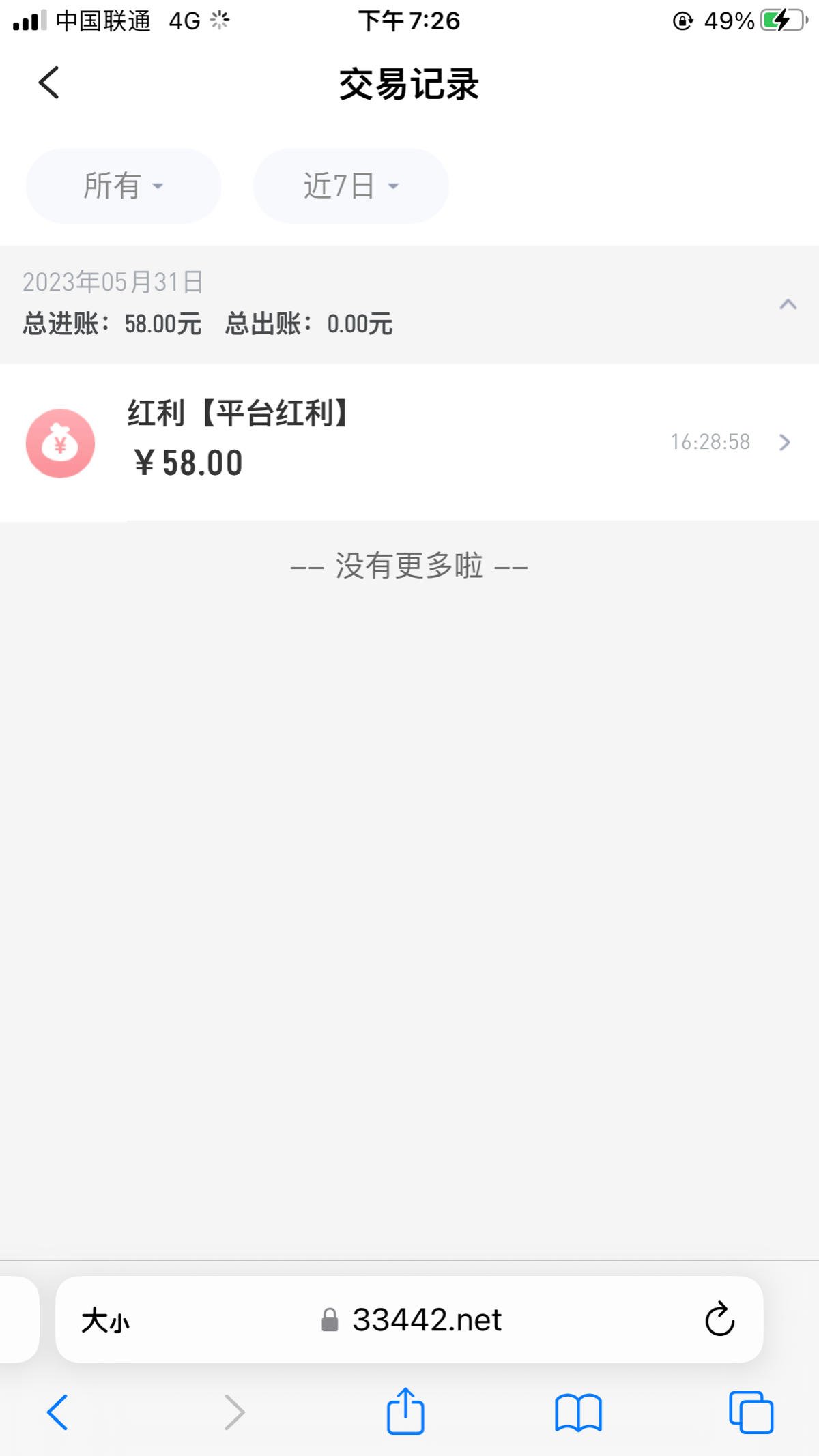
Task: Open the 近7日 date range filter
Action: [350, 186]
